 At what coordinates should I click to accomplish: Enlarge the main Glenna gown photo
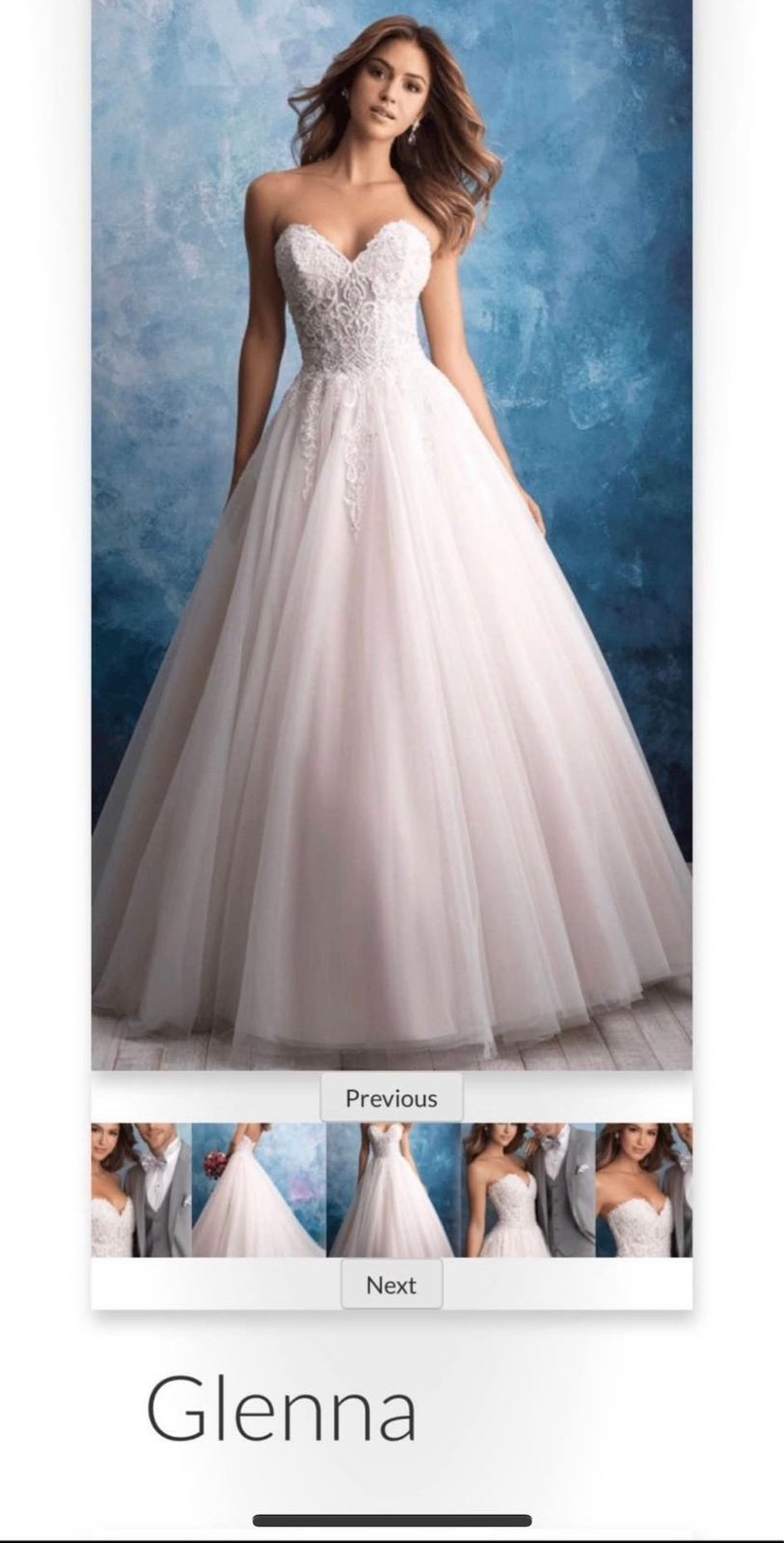(x=392, y=535)
